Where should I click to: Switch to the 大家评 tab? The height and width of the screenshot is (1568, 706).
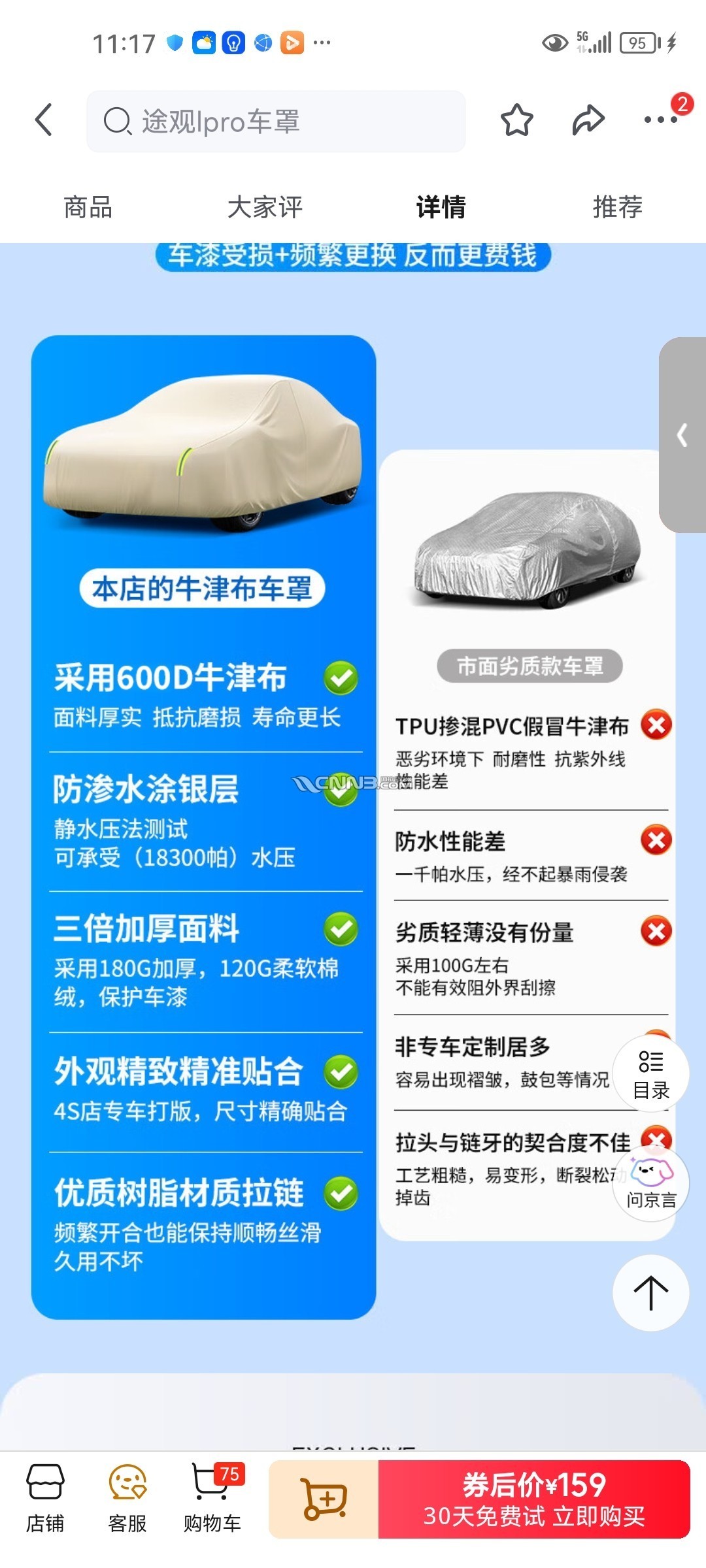[265, 208]
